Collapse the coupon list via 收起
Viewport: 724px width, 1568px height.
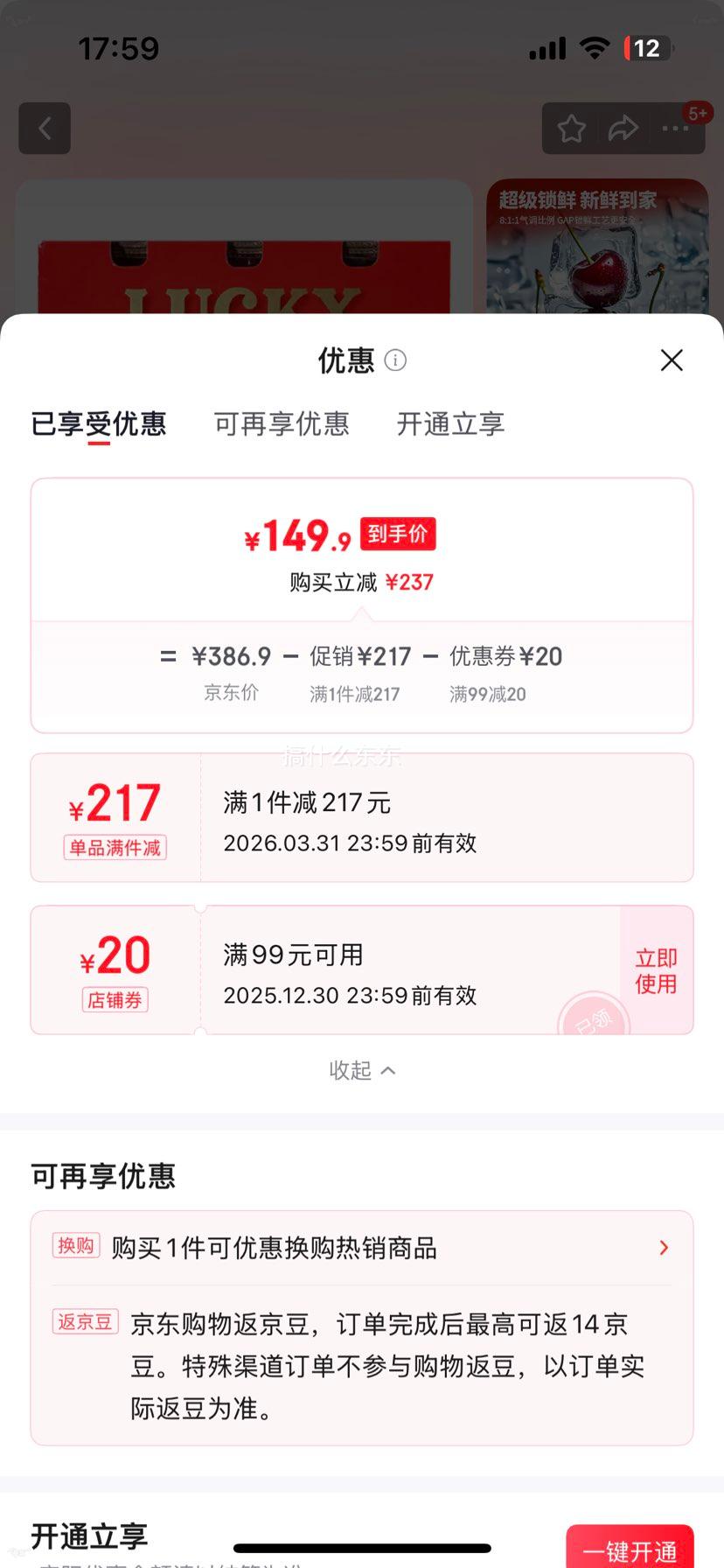click(x=362, y=1069)
